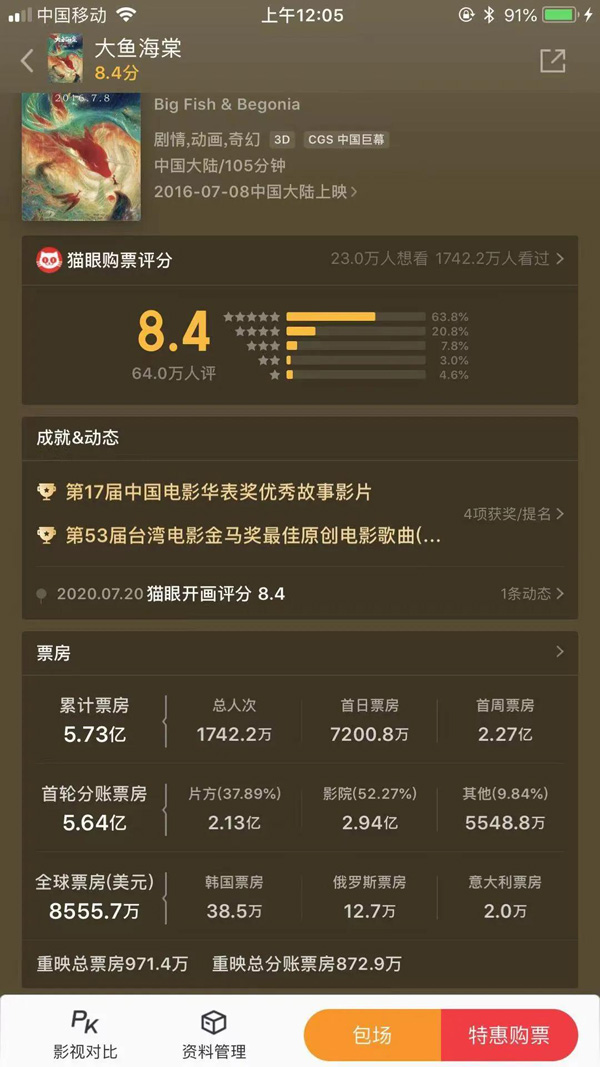Open the 第17届中国电影华表奖 award entry

tap(218, 492)
